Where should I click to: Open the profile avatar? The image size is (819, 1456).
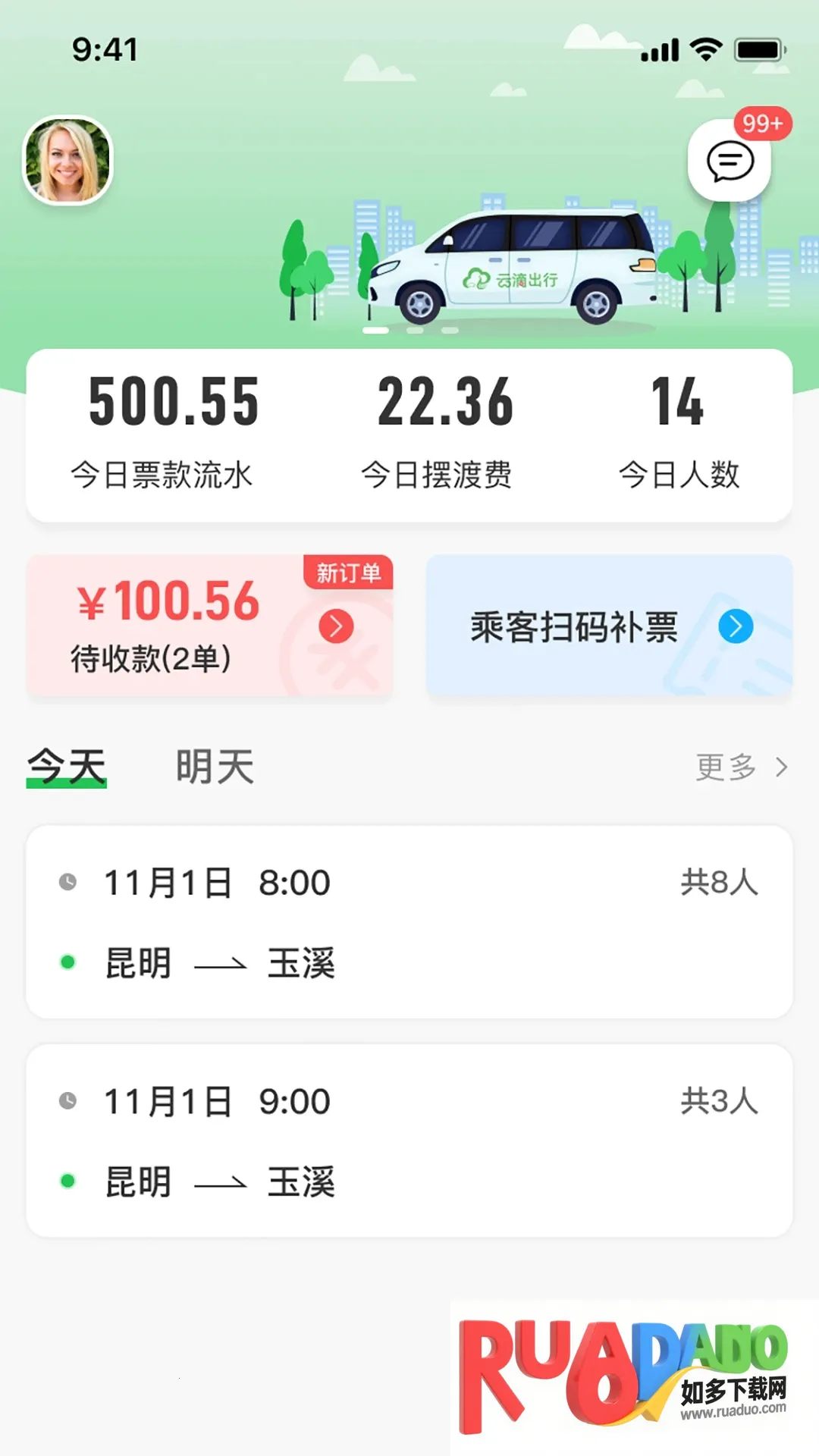tap(67, 160)
